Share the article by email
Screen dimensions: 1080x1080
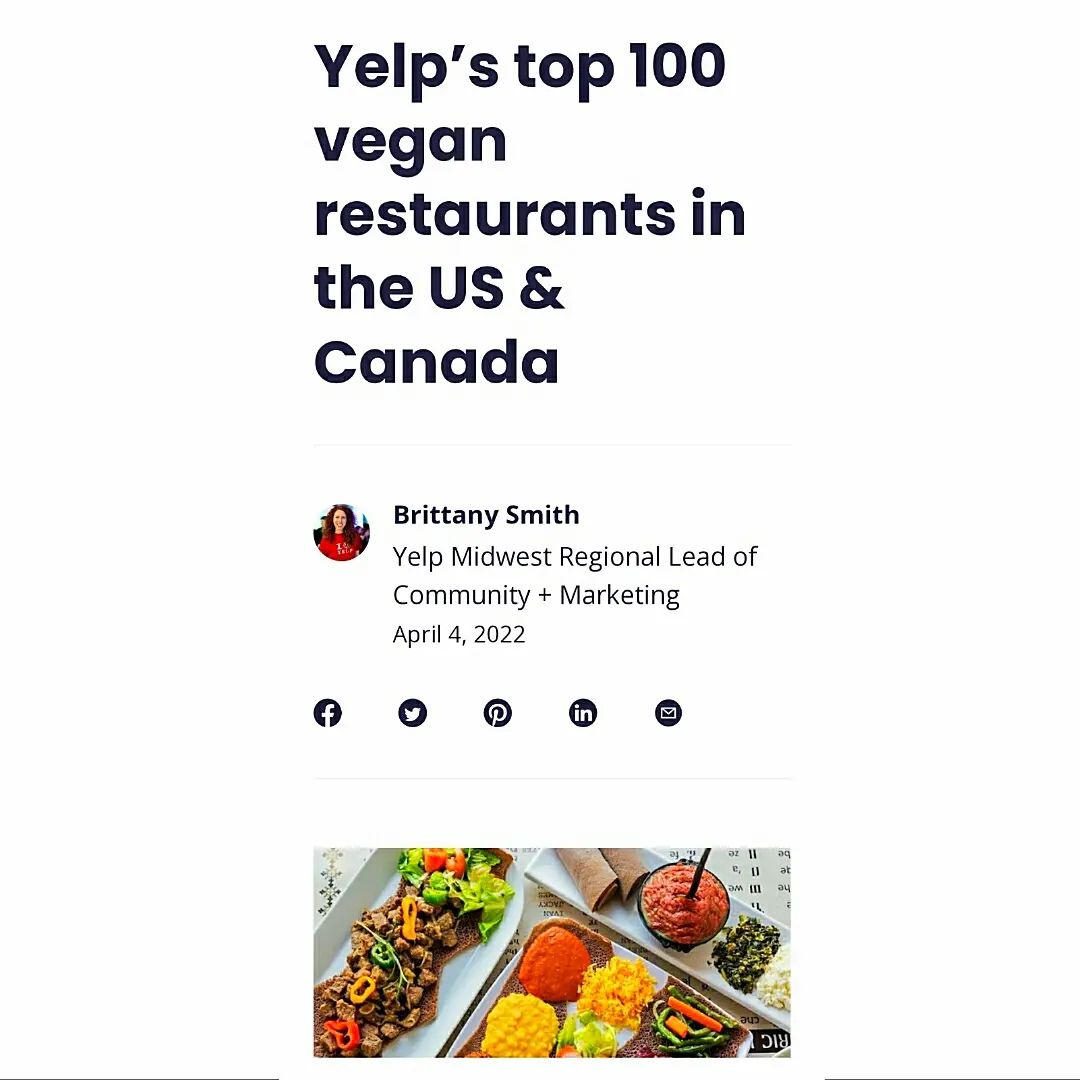(668, 713)
